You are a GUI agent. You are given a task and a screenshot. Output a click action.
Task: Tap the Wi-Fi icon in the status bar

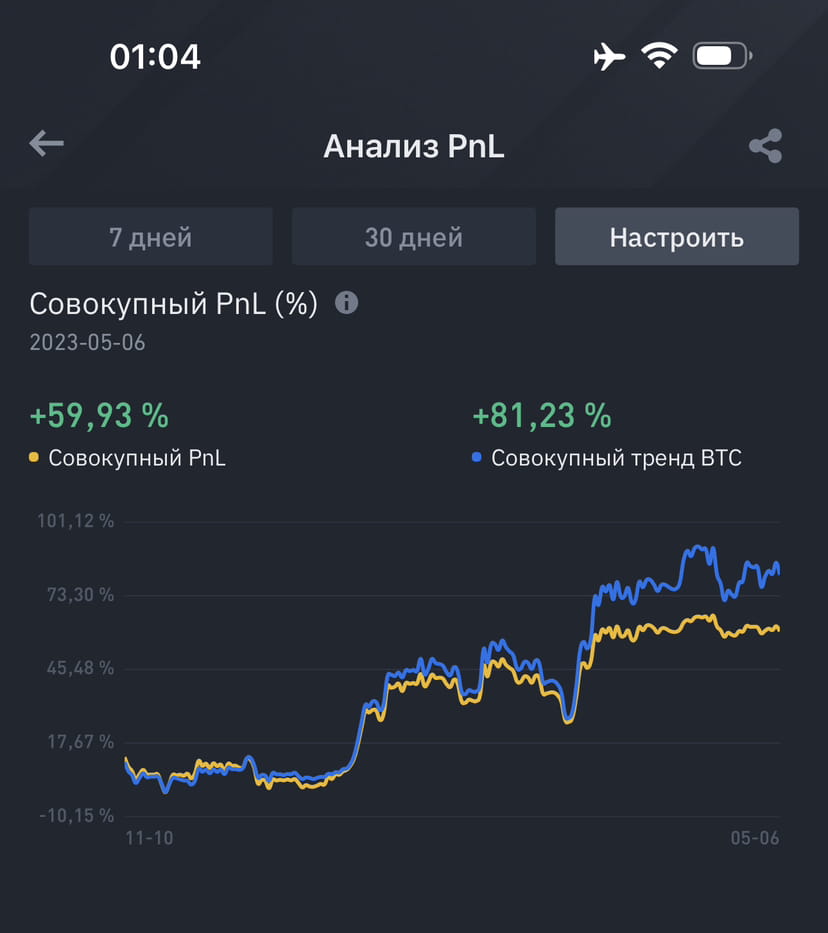pos(657,57)
